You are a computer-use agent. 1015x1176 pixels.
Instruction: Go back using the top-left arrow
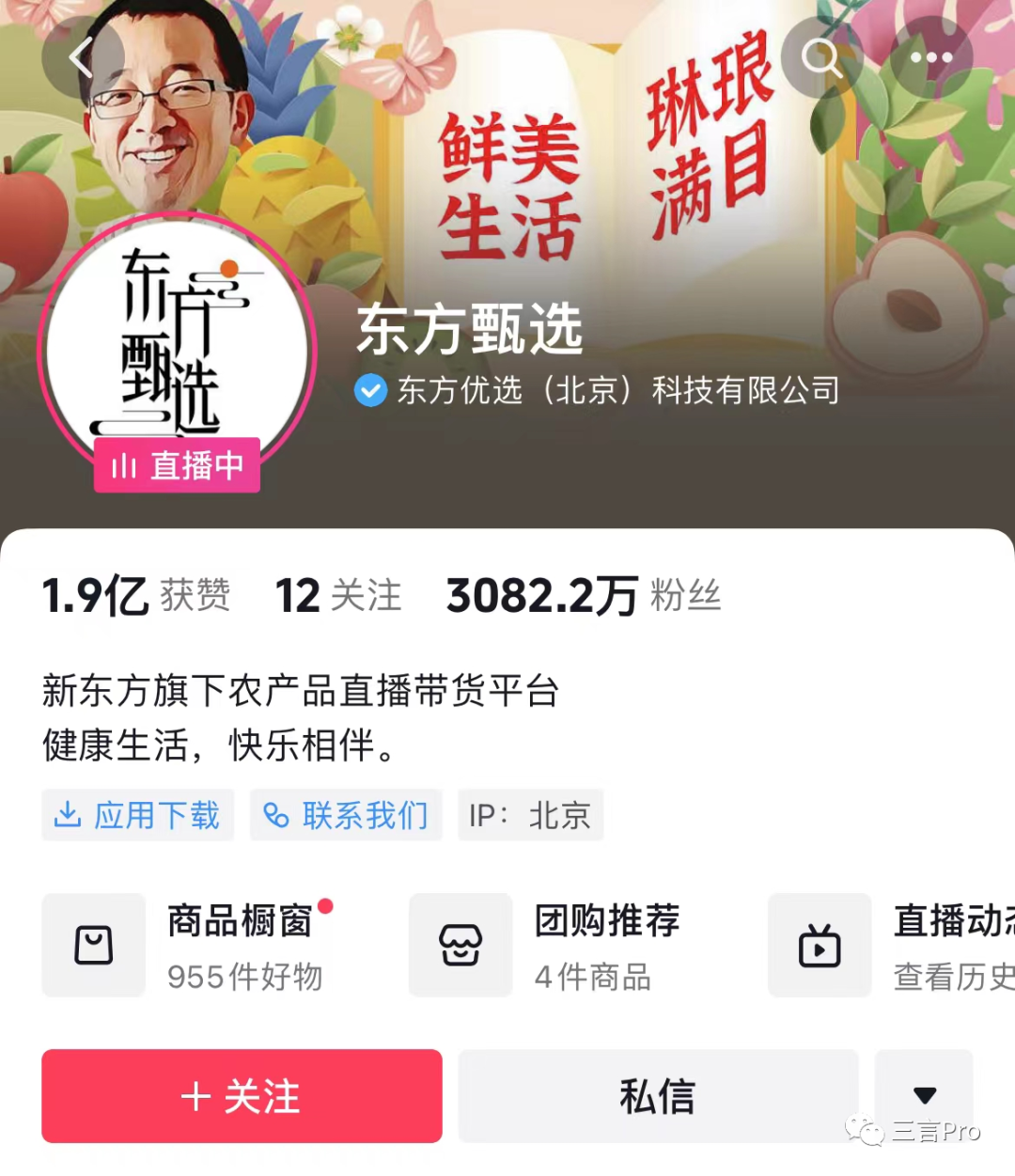click(x=83, y=57)
